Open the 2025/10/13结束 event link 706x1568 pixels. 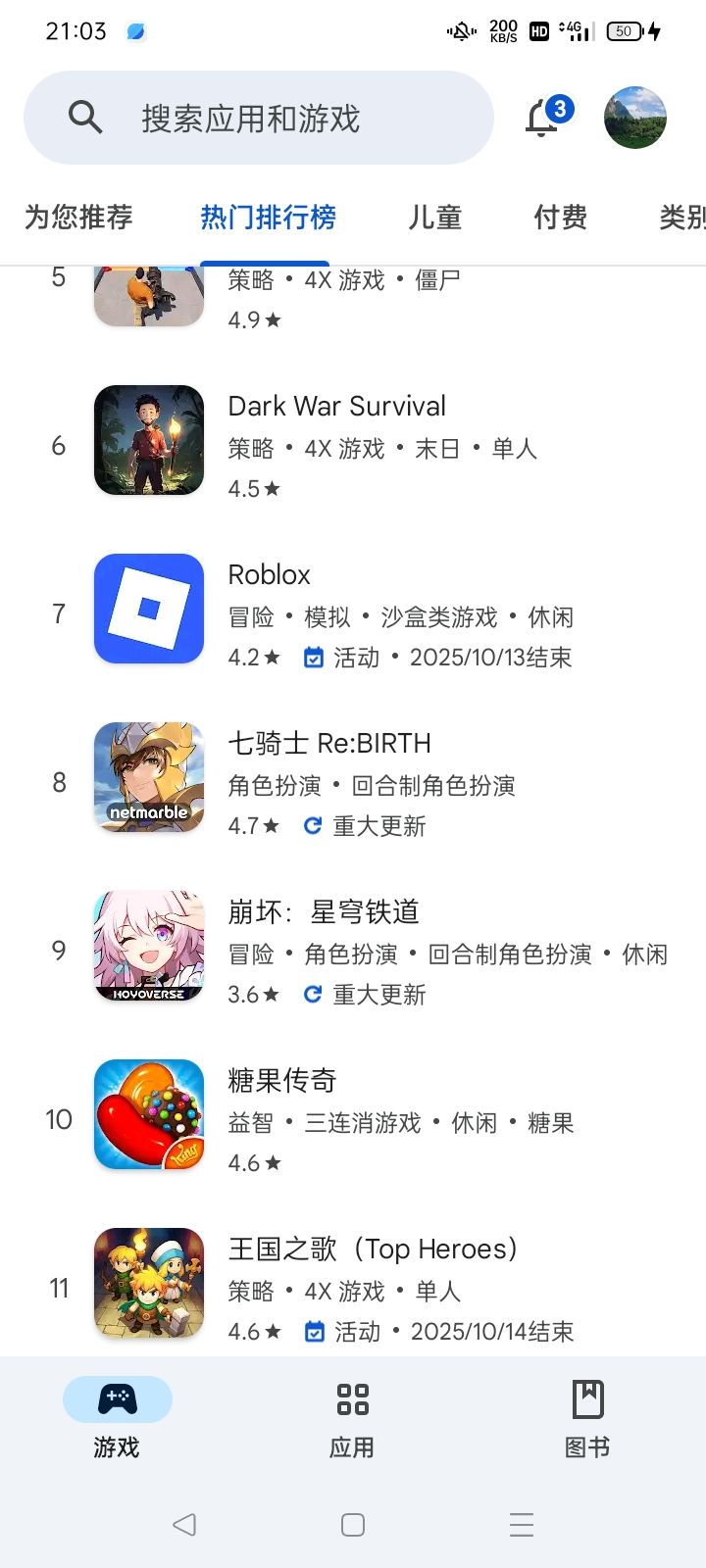tap(490, 657)
